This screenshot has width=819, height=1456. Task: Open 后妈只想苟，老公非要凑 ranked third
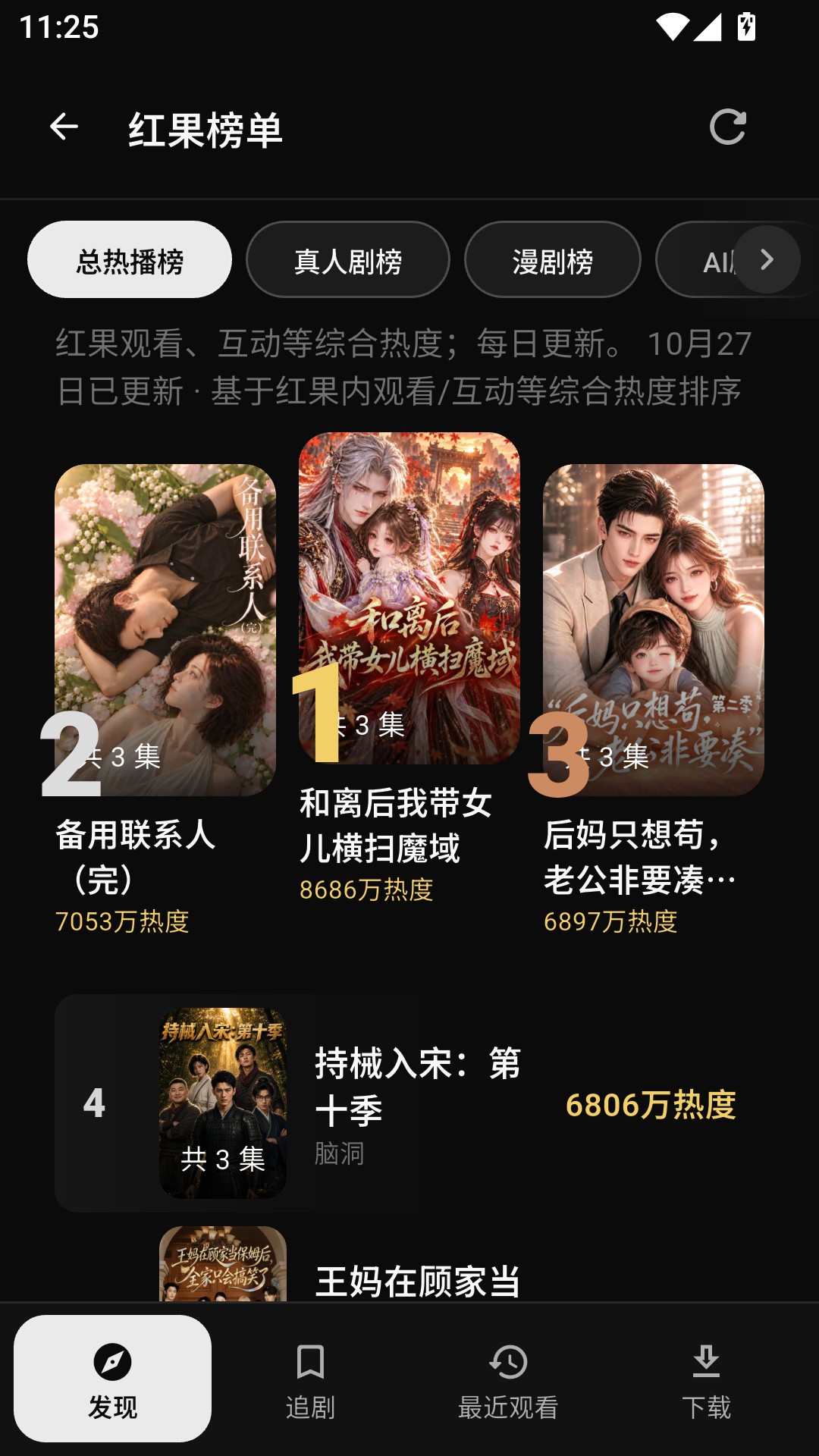point(654,699)
